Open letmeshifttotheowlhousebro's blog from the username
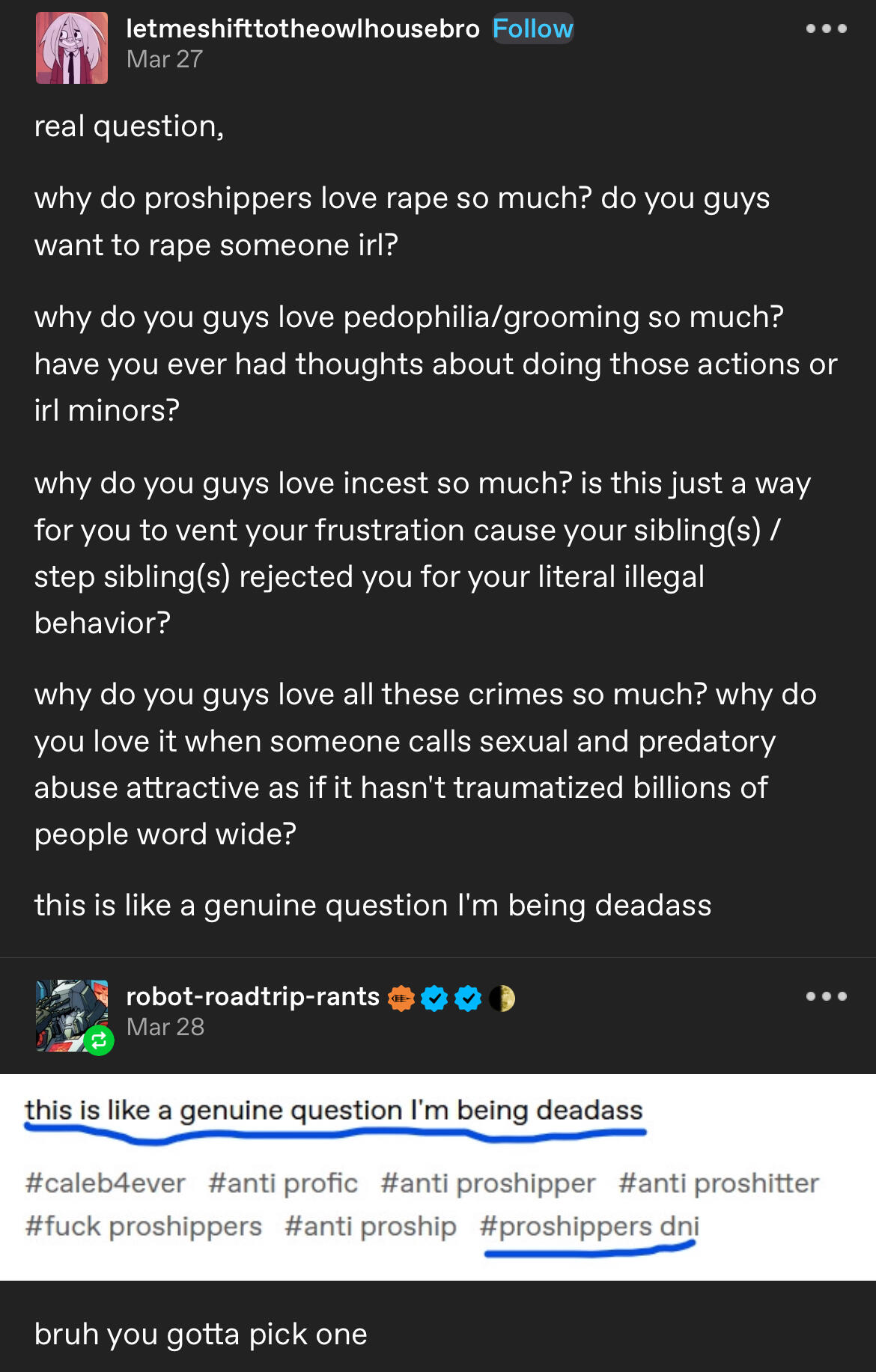 pyautogui.click(x=302, y=28)
